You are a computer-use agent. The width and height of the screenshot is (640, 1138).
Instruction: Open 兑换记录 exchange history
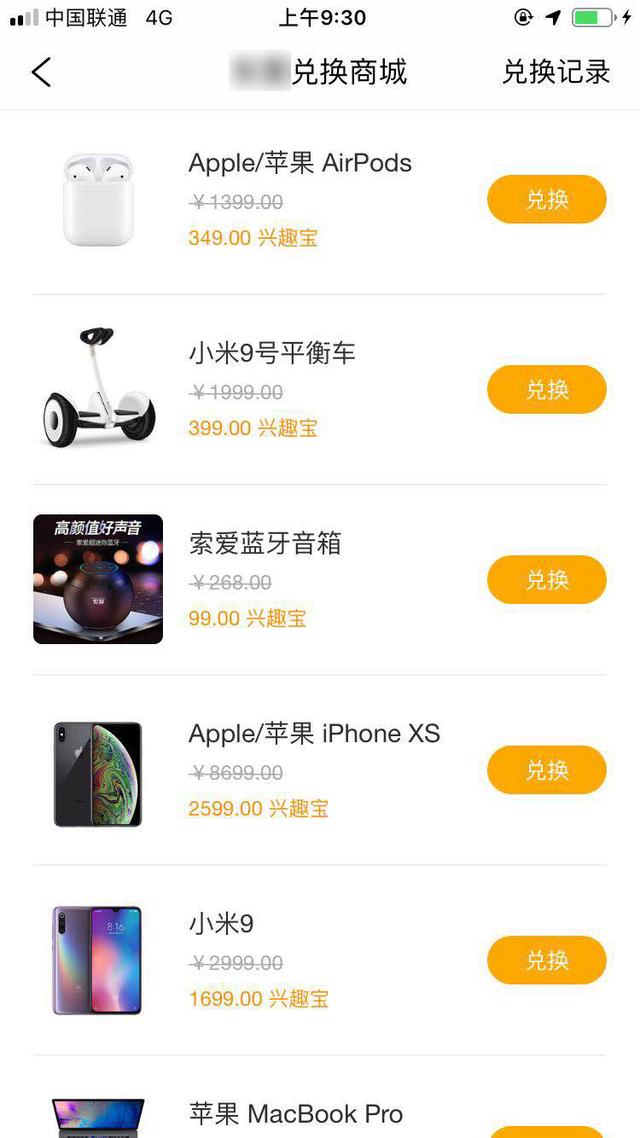coord(555,72)
